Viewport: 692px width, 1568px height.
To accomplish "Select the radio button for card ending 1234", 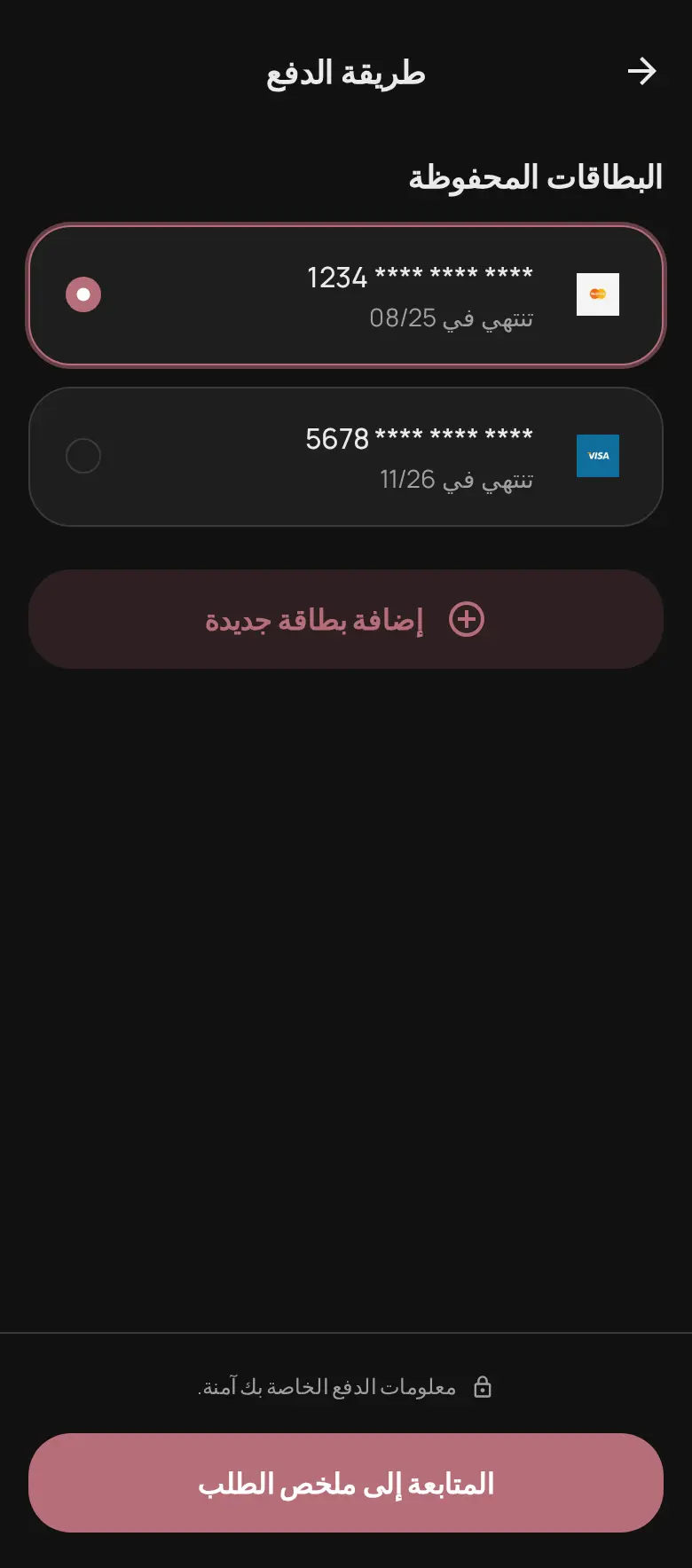I will [x=83, y=294].
